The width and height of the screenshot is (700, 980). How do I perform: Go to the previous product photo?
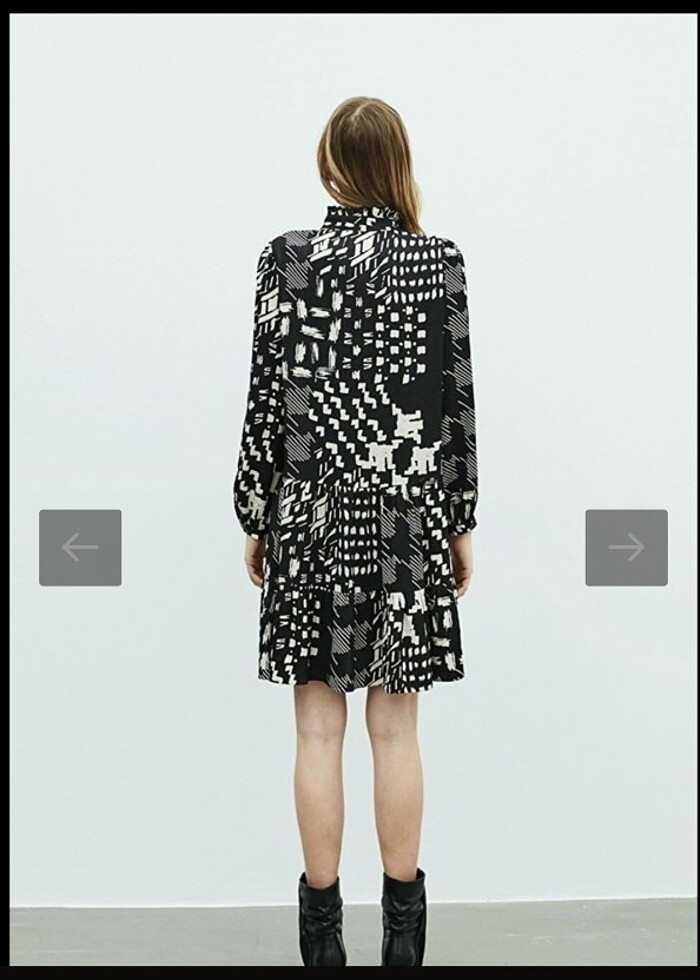tap(80, 547)
